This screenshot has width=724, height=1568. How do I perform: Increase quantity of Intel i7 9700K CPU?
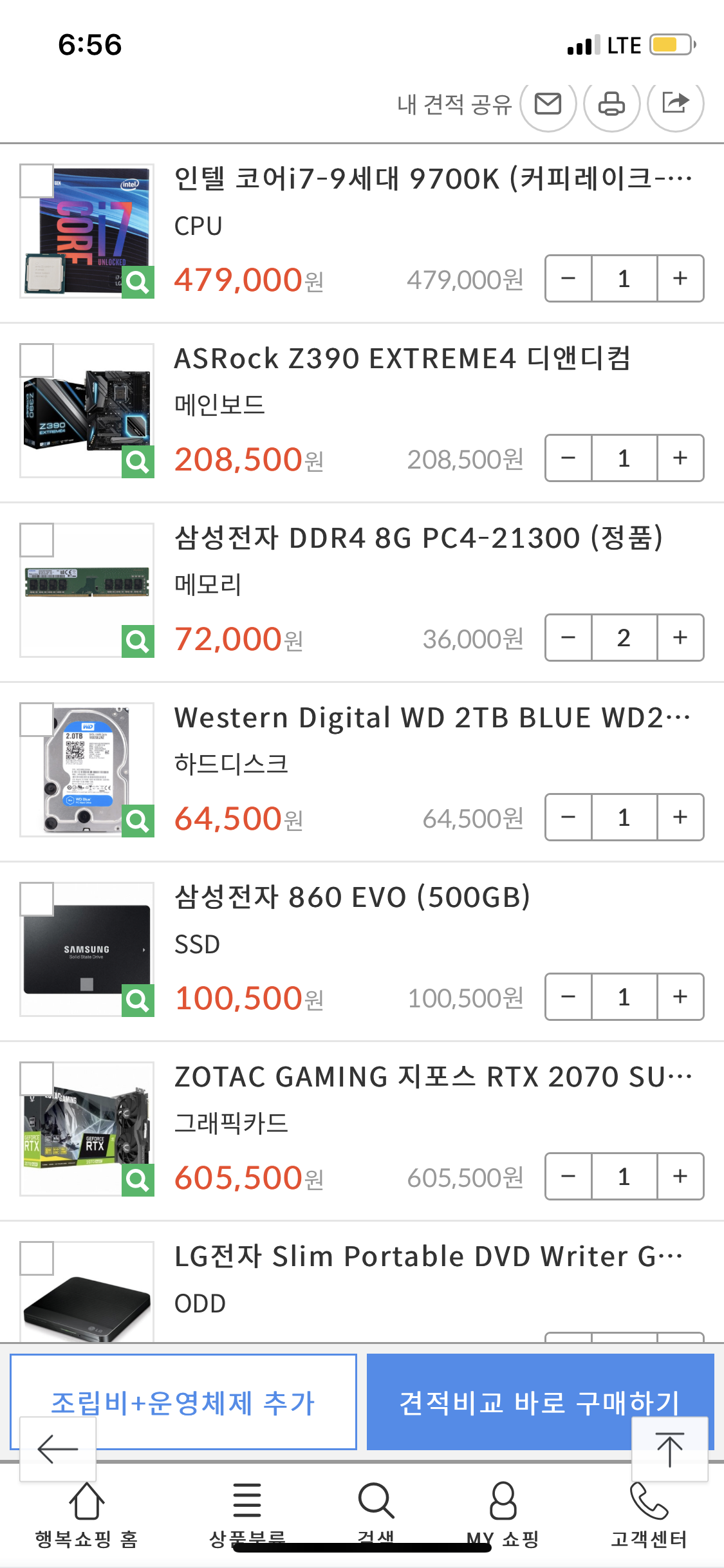(x=680, y=279)
